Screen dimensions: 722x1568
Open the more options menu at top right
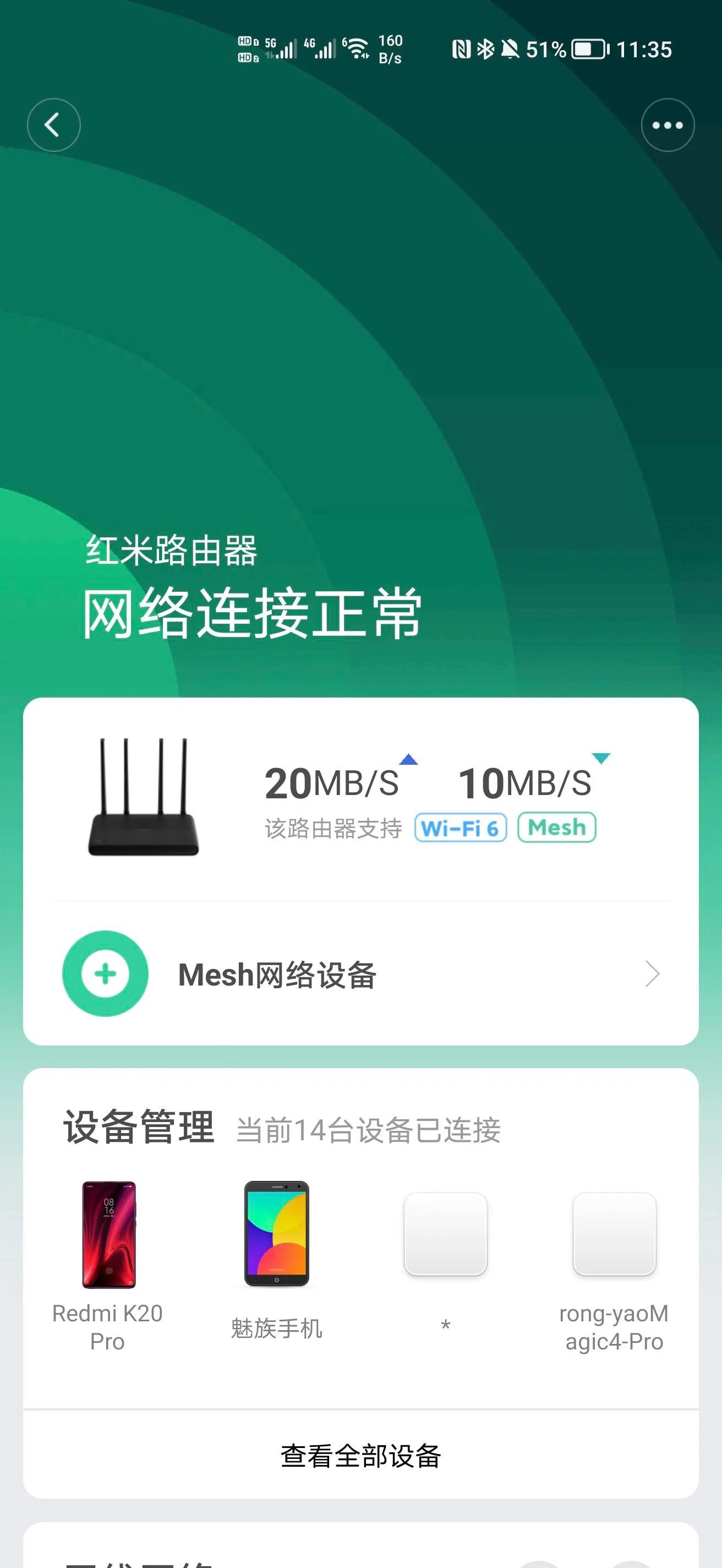tap(668, 124)
